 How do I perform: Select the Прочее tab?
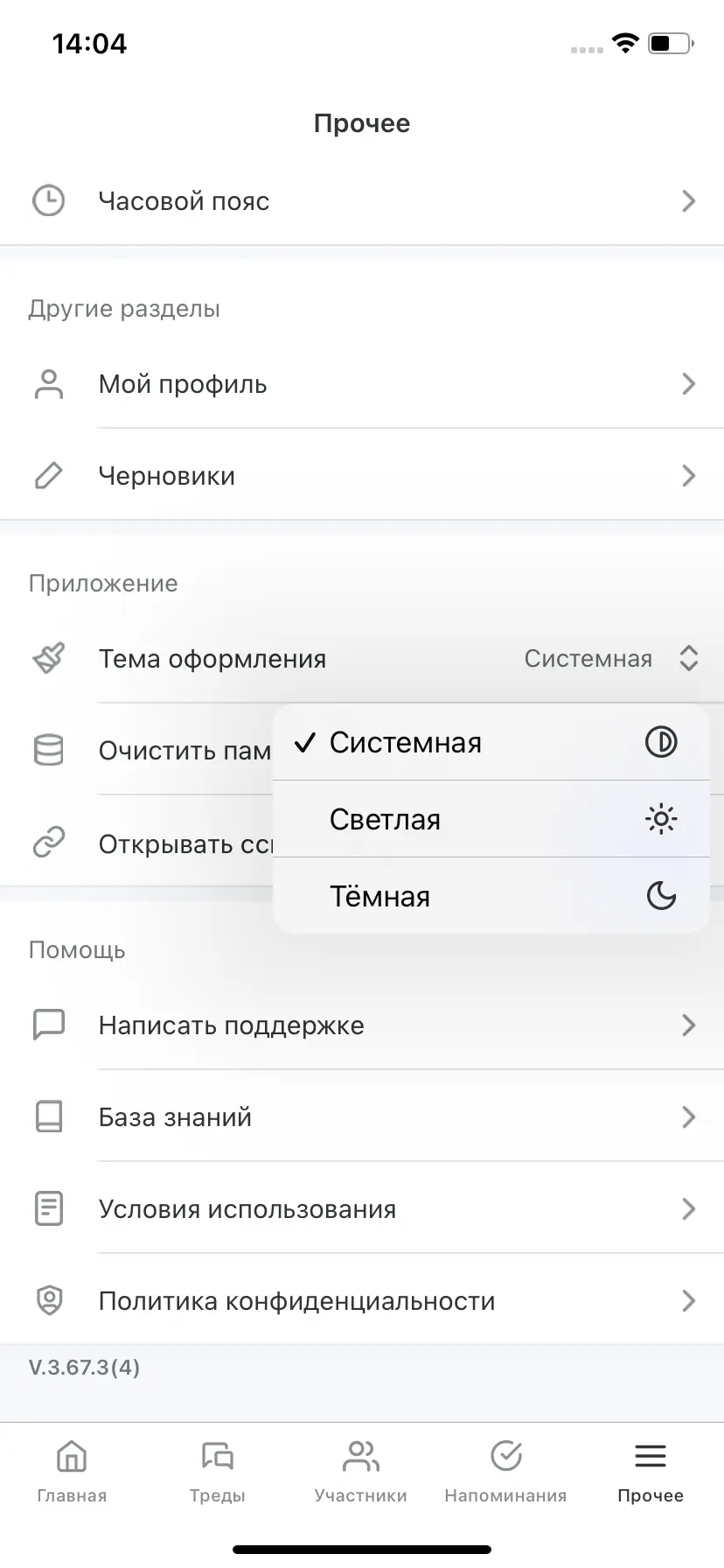tap(651, 1472)
